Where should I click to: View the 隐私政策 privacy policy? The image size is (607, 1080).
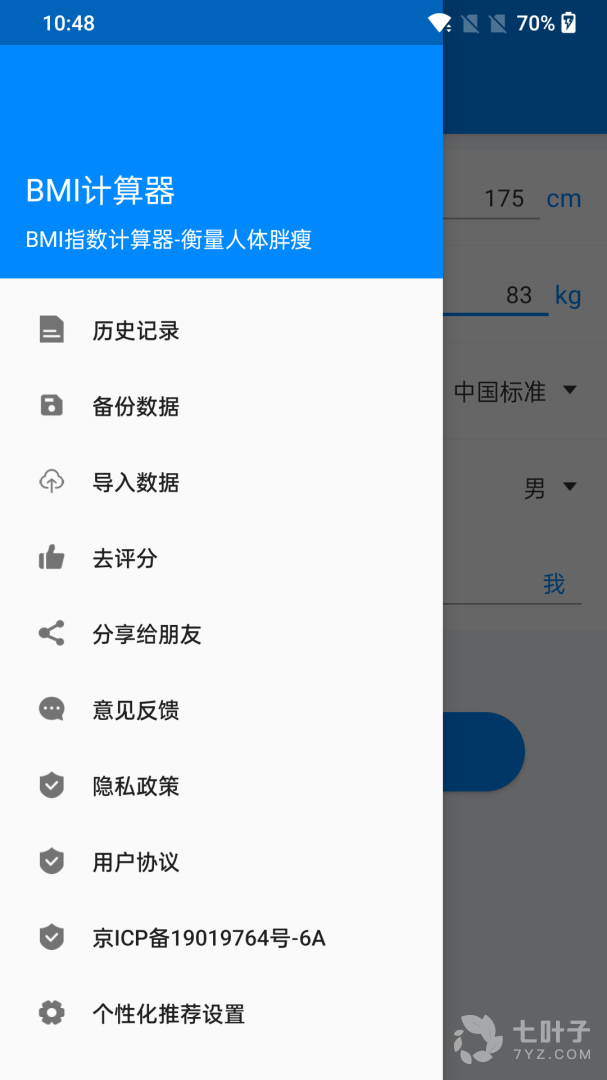(136, 787)
